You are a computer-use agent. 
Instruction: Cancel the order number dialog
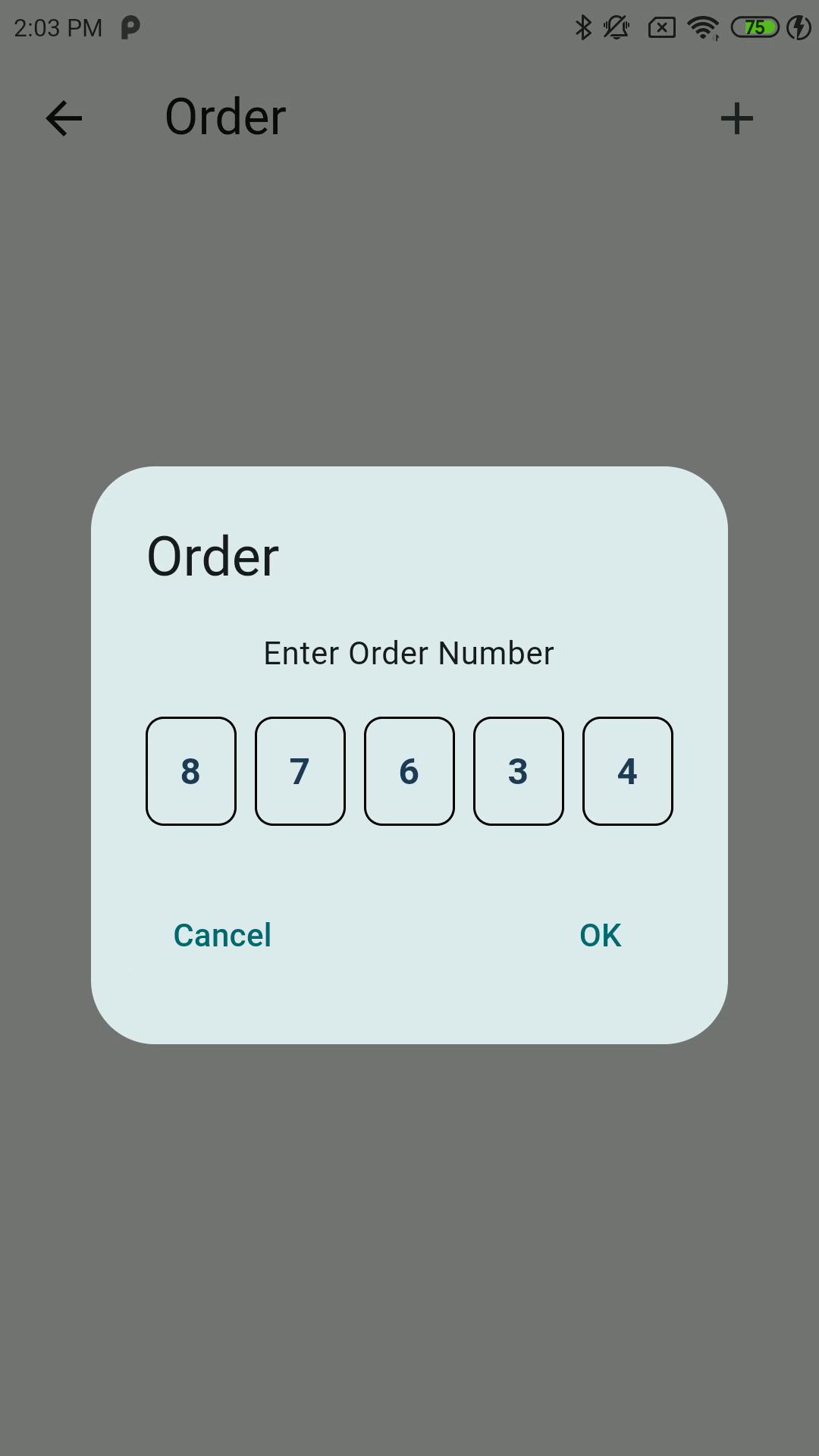(x=222, y=935)
